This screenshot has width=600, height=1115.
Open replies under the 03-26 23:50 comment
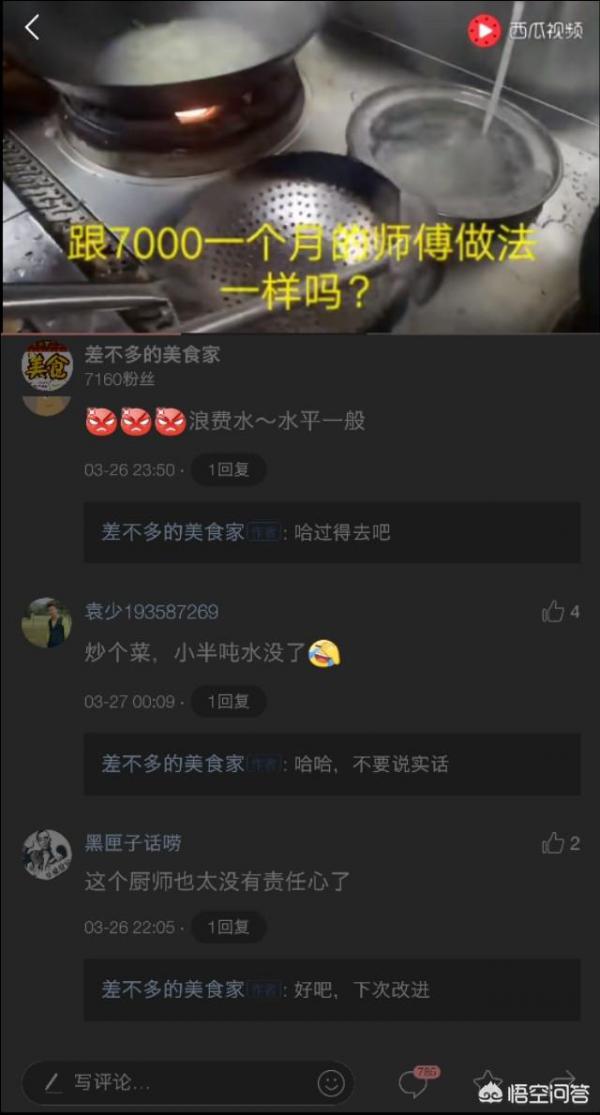tap(229, 470)
